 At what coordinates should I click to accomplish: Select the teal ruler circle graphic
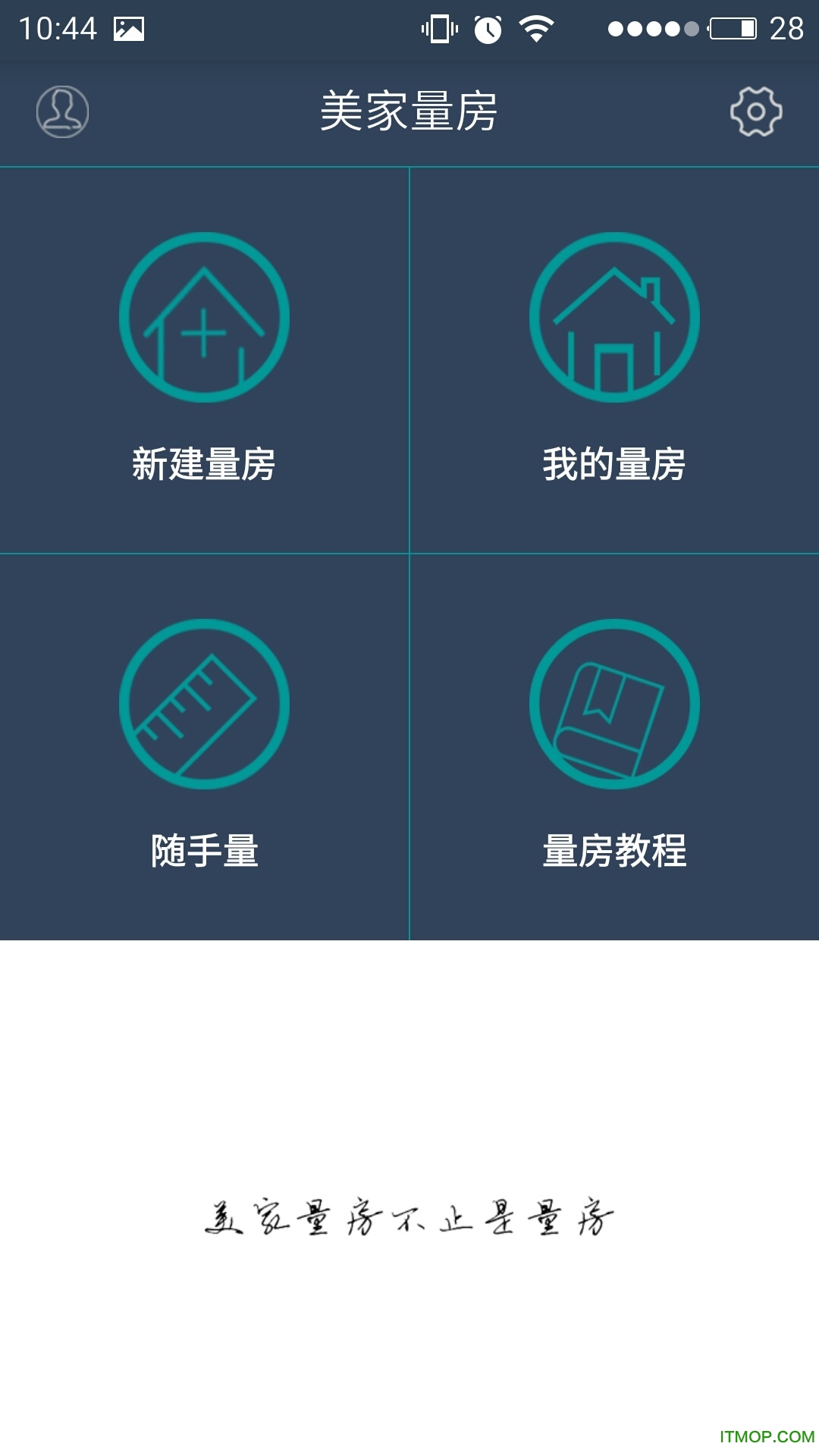click(203, 705)
